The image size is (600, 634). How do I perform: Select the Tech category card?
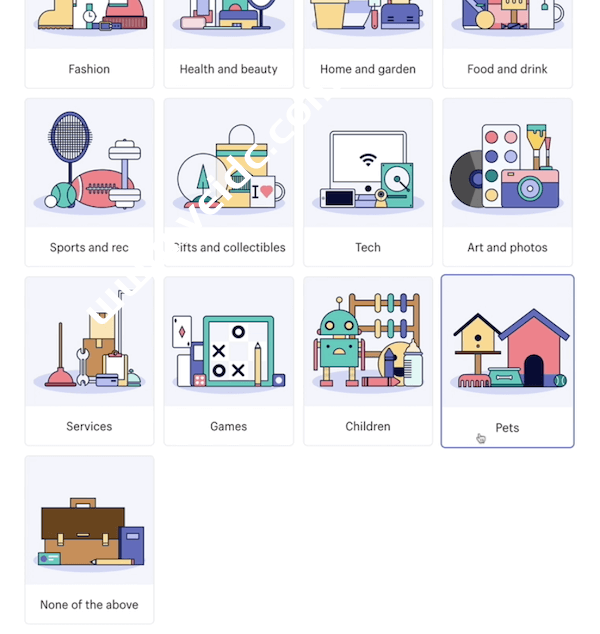click(368, 182)
